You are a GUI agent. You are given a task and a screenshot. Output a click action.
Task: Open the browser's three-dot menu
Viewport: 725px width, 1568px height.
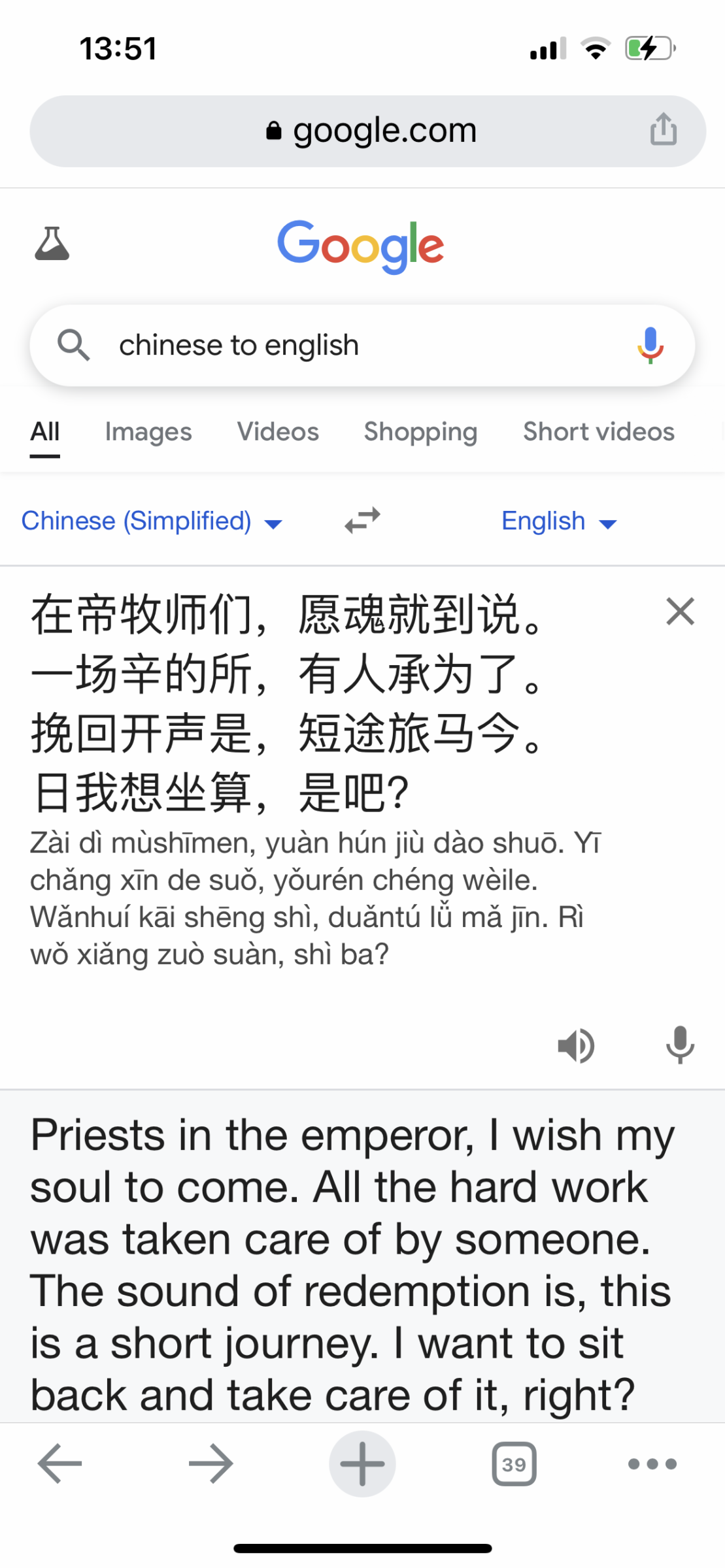(652, 1463)
